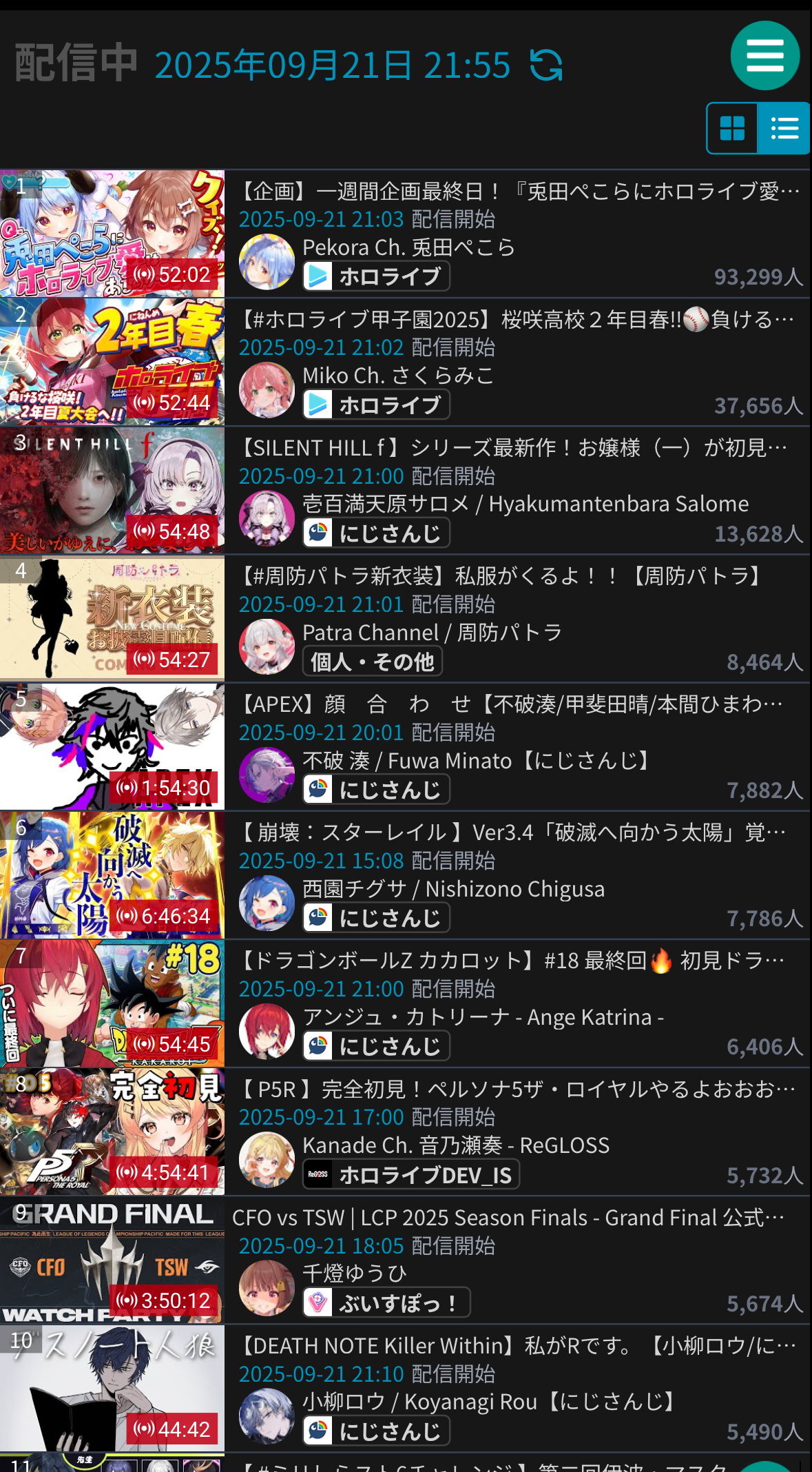Tap the にじさんじ tag under Salome
The height and width of the screenshot is (1472, 812).
pyautogui.click(x=377, y=533)
